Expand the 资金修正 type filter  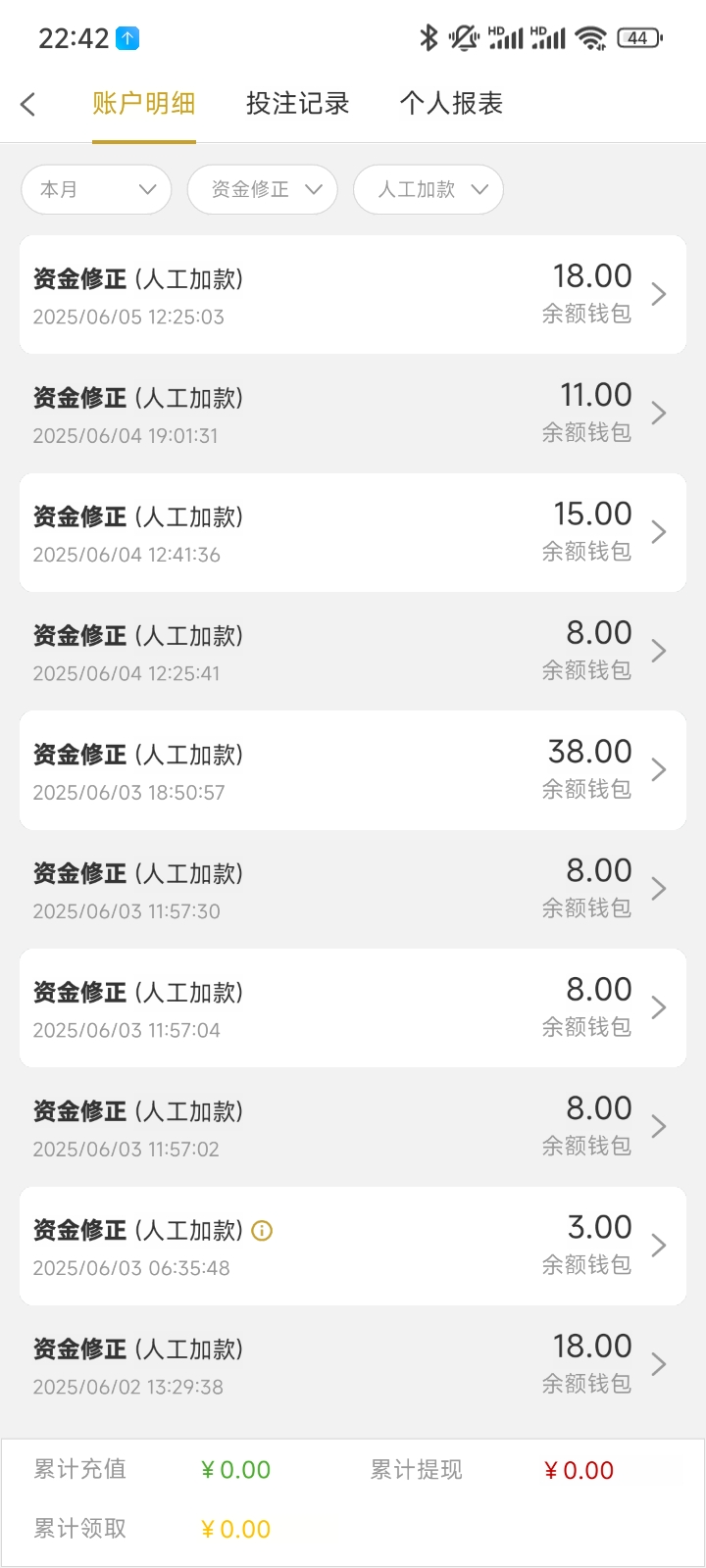tap(262, 189)
